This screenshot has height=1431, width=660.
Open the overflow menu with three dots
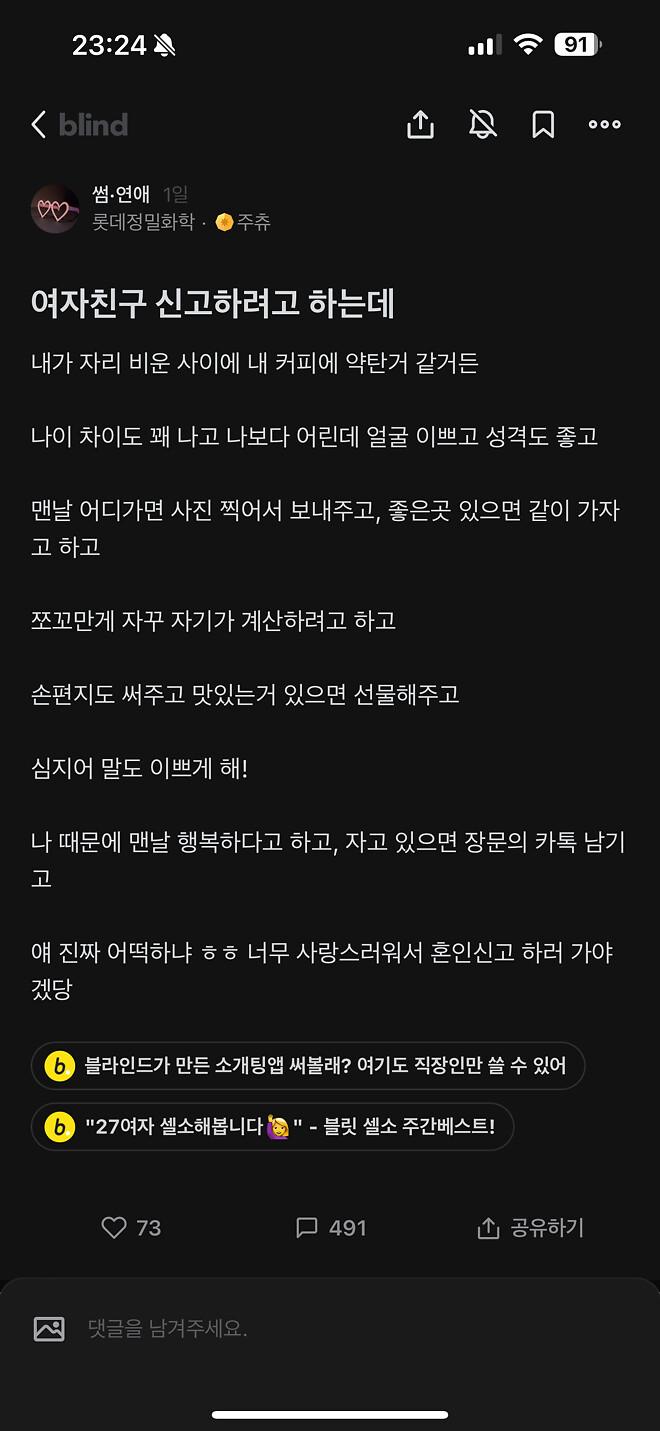tap(604, 125)
